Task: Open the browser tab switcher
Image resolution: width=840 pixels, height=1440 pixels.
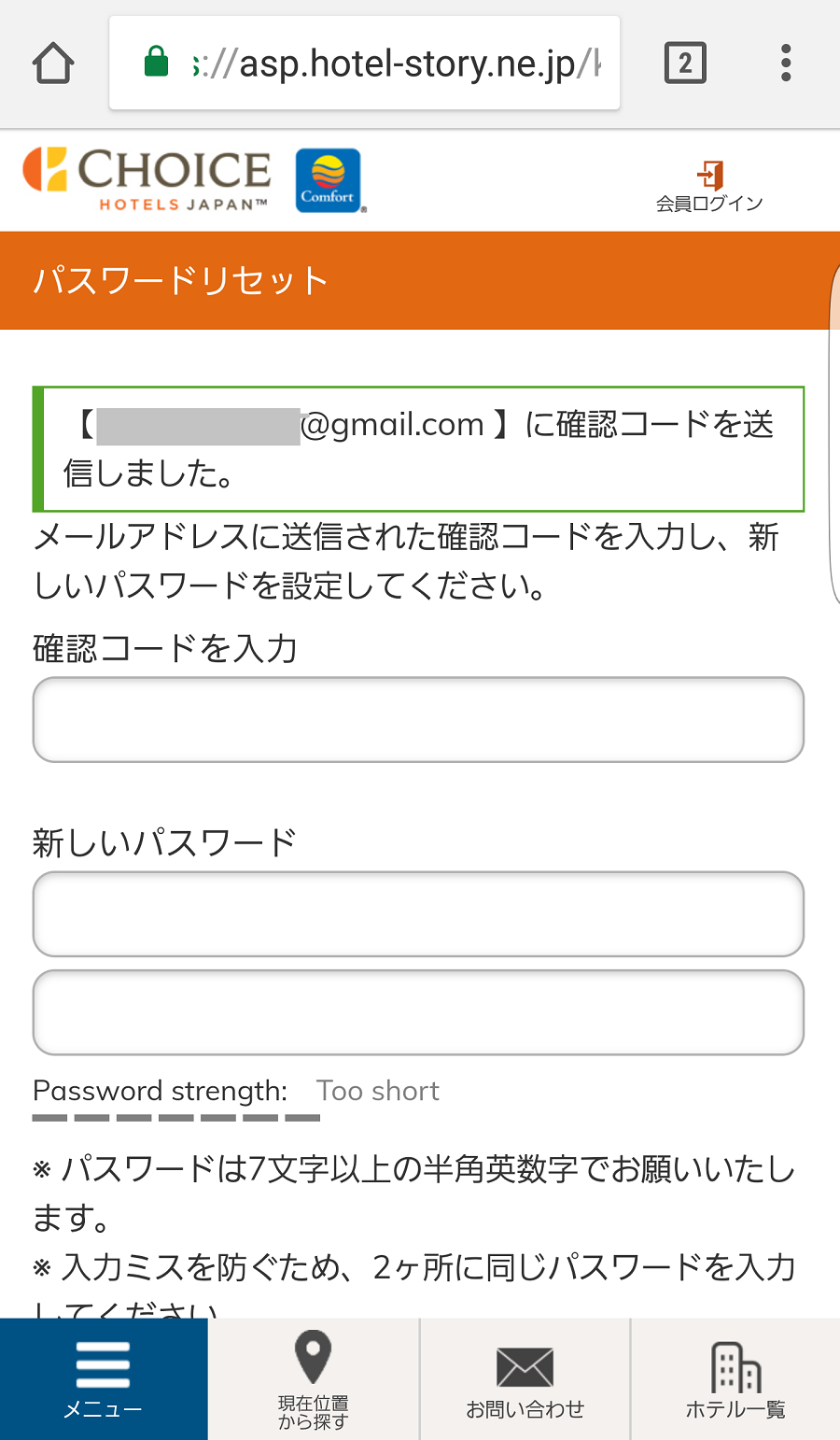Action: click(685, 64)
